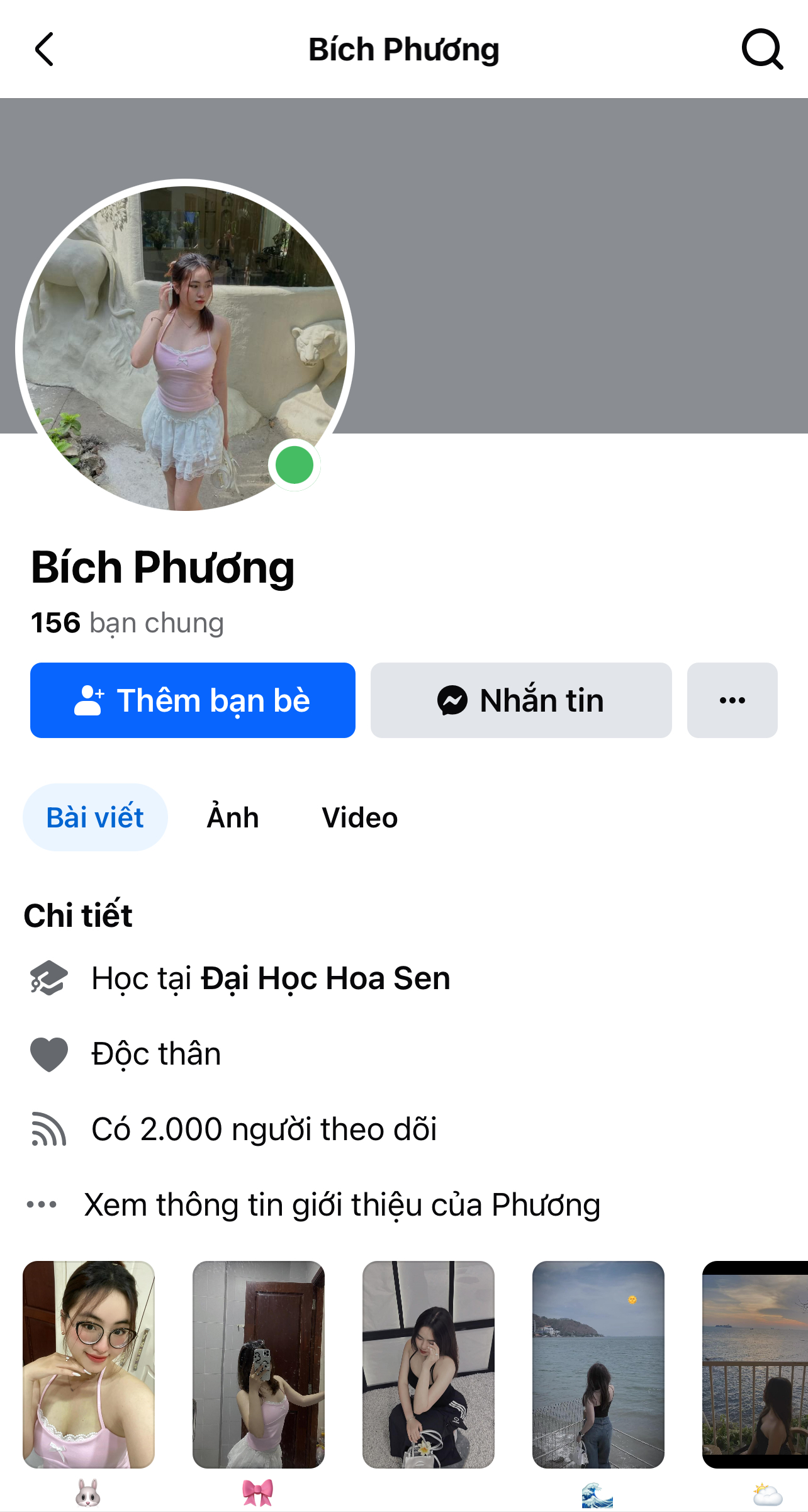Open the search icon in the header
This screenshot has width=808, height=1512.
tap(761, 49)
